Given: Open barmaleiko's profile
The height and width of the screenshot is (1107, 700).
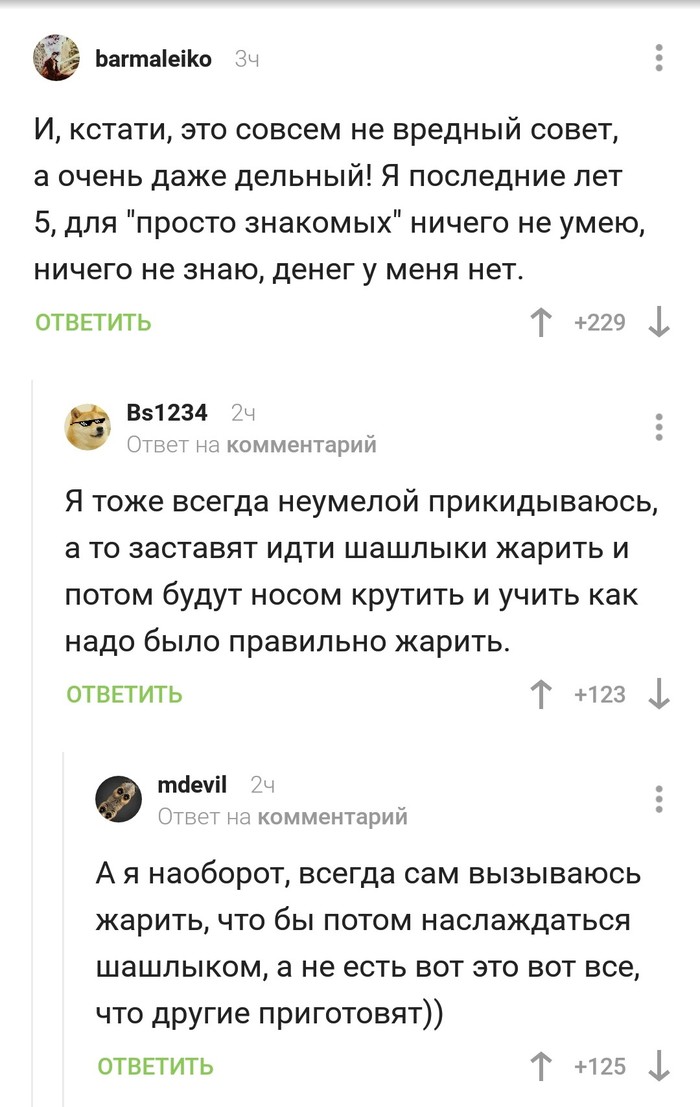Looking at the screenshot, I should 152,59.
